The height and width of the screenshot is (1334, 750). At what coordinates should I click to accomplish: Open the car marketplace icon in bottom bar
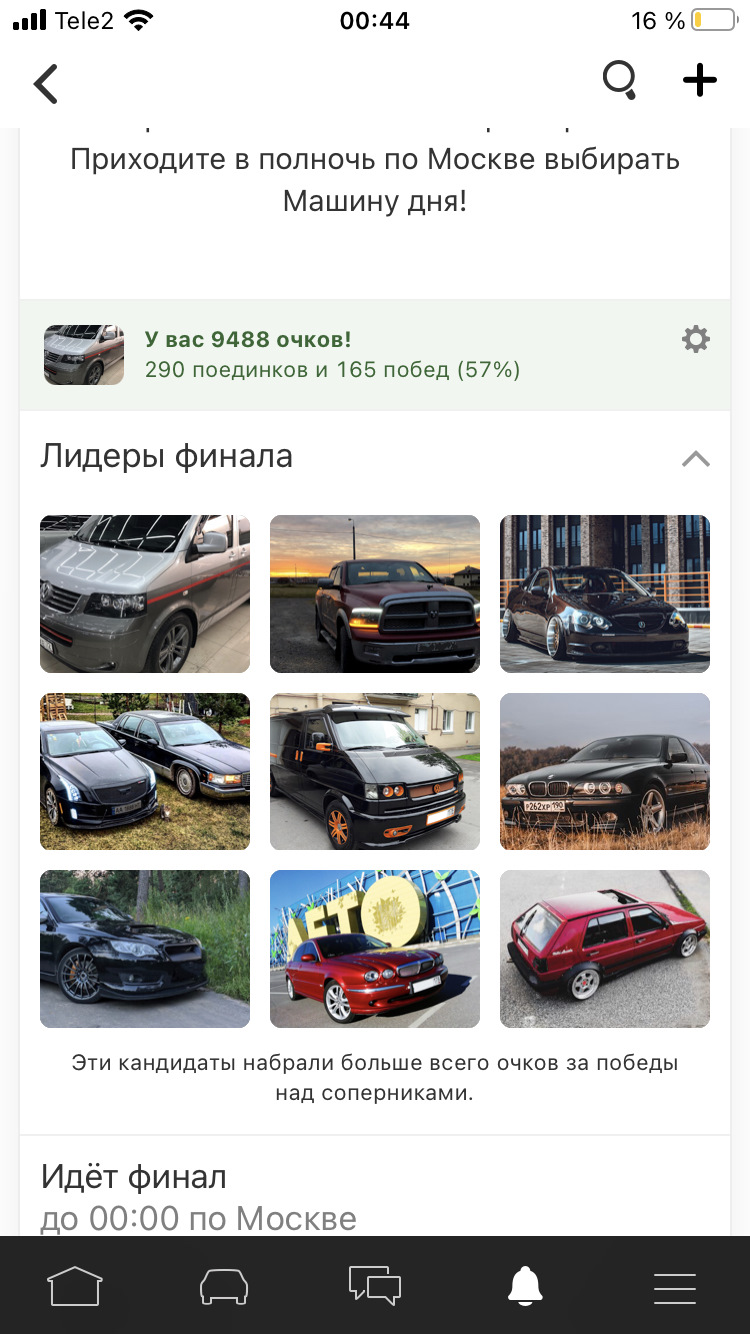(x=224, y=1287)
